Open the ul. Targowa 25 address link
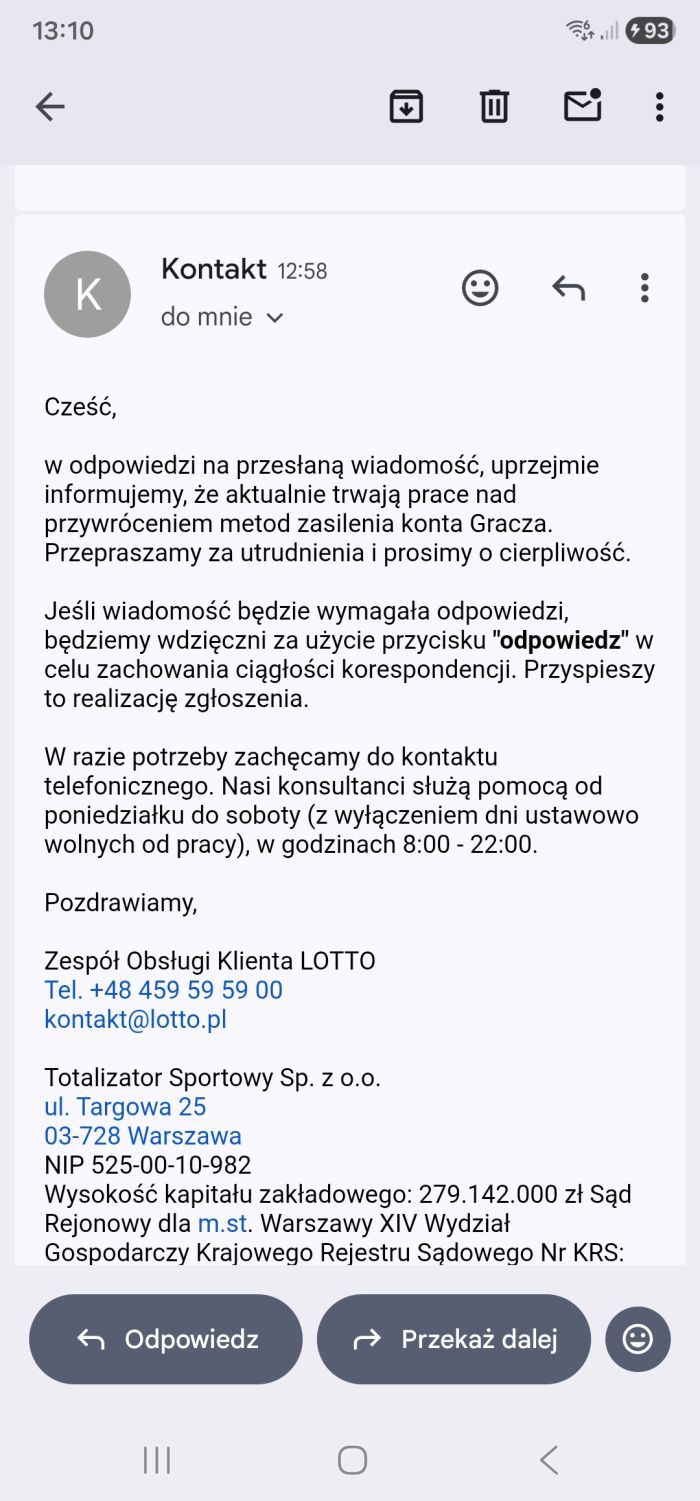The height and width of the screenshot is (1501, 700). [125, 1107]
